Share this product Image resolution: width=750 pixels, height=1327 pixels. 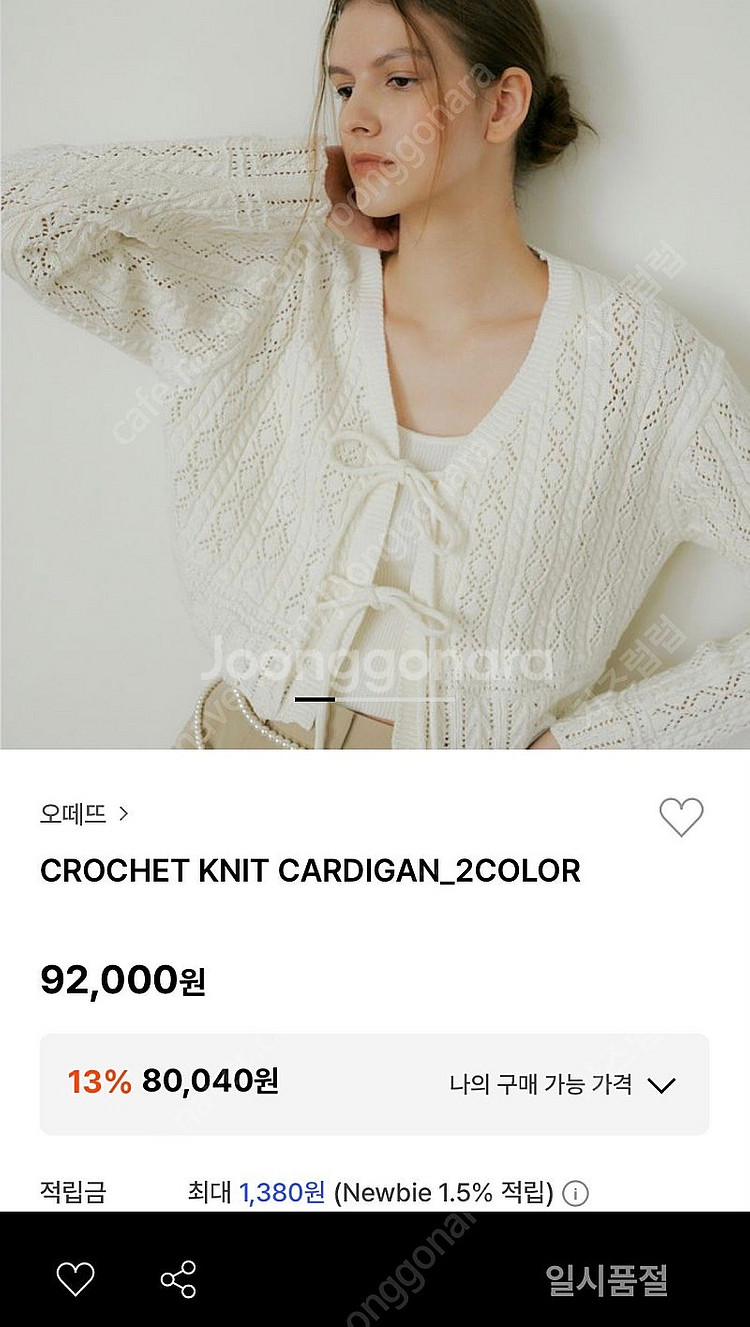pos(178,1279)
